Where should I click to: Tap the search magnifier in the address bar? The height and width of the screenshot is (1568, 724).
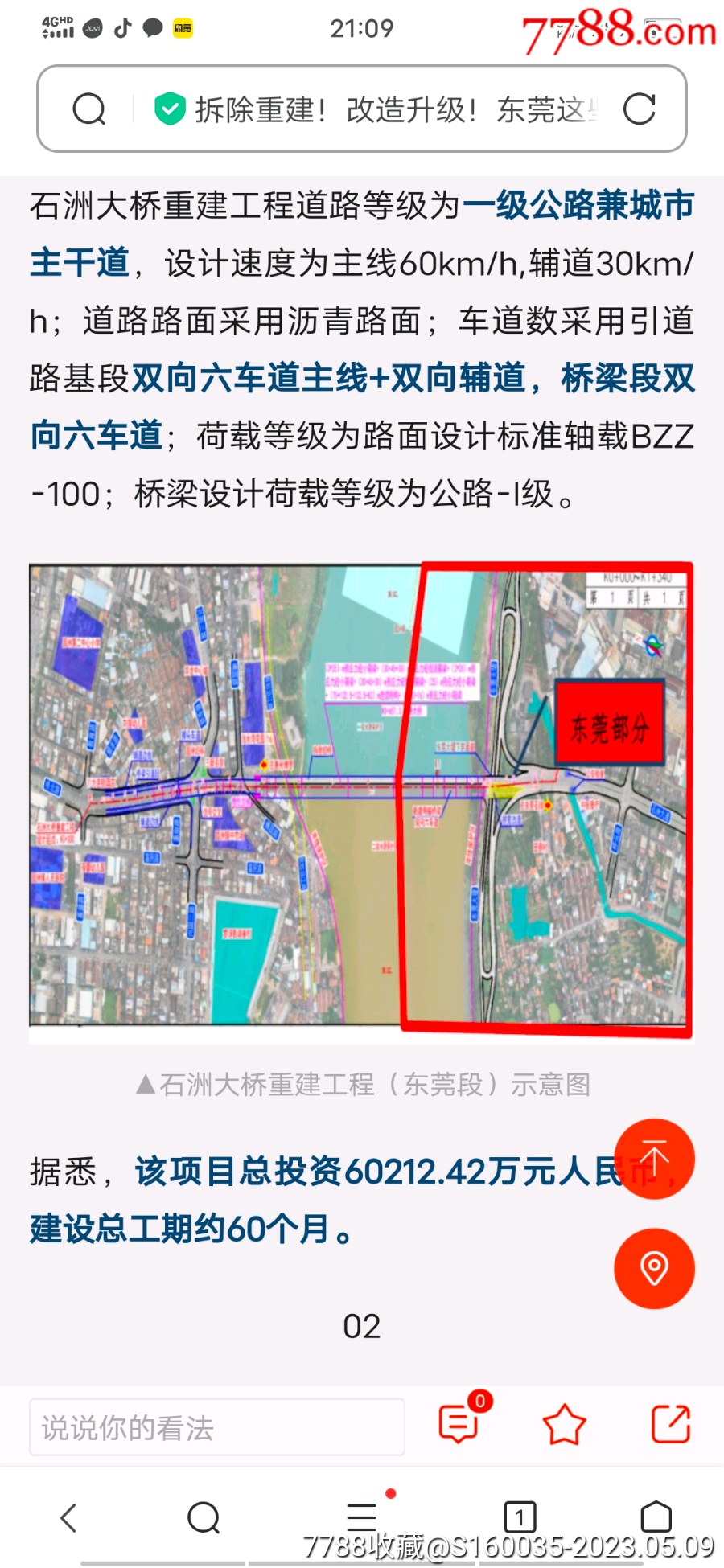89,109
